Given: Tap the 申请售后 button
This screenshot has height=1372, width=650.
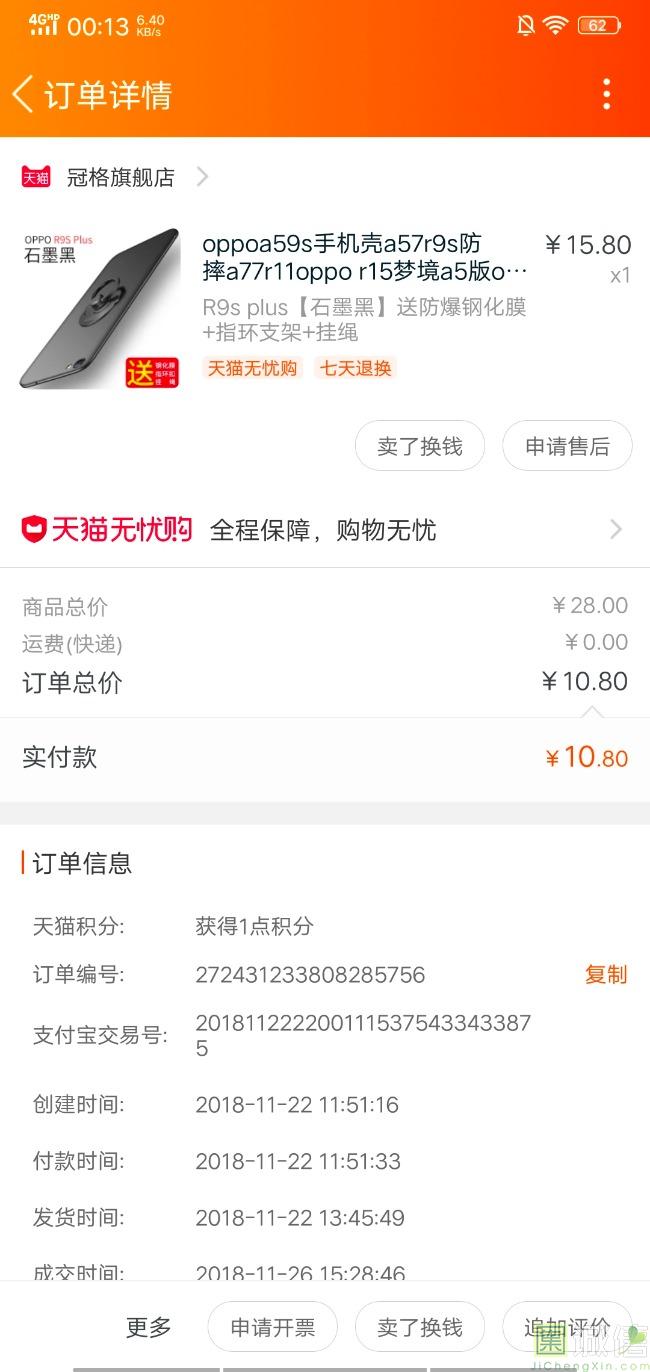Looking at the screenshot, I should coord(567,446).
